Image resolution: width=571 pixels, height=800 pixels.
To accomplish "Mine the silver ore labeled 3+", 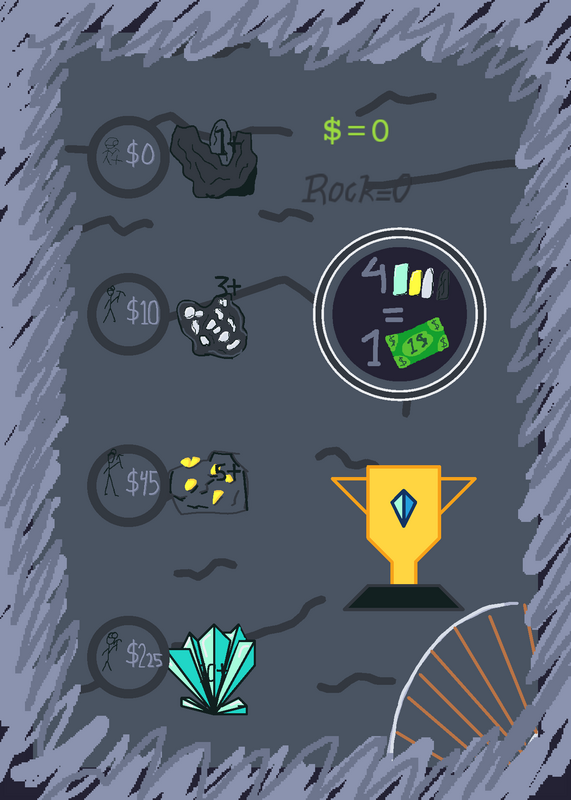I will pos(212,320).
